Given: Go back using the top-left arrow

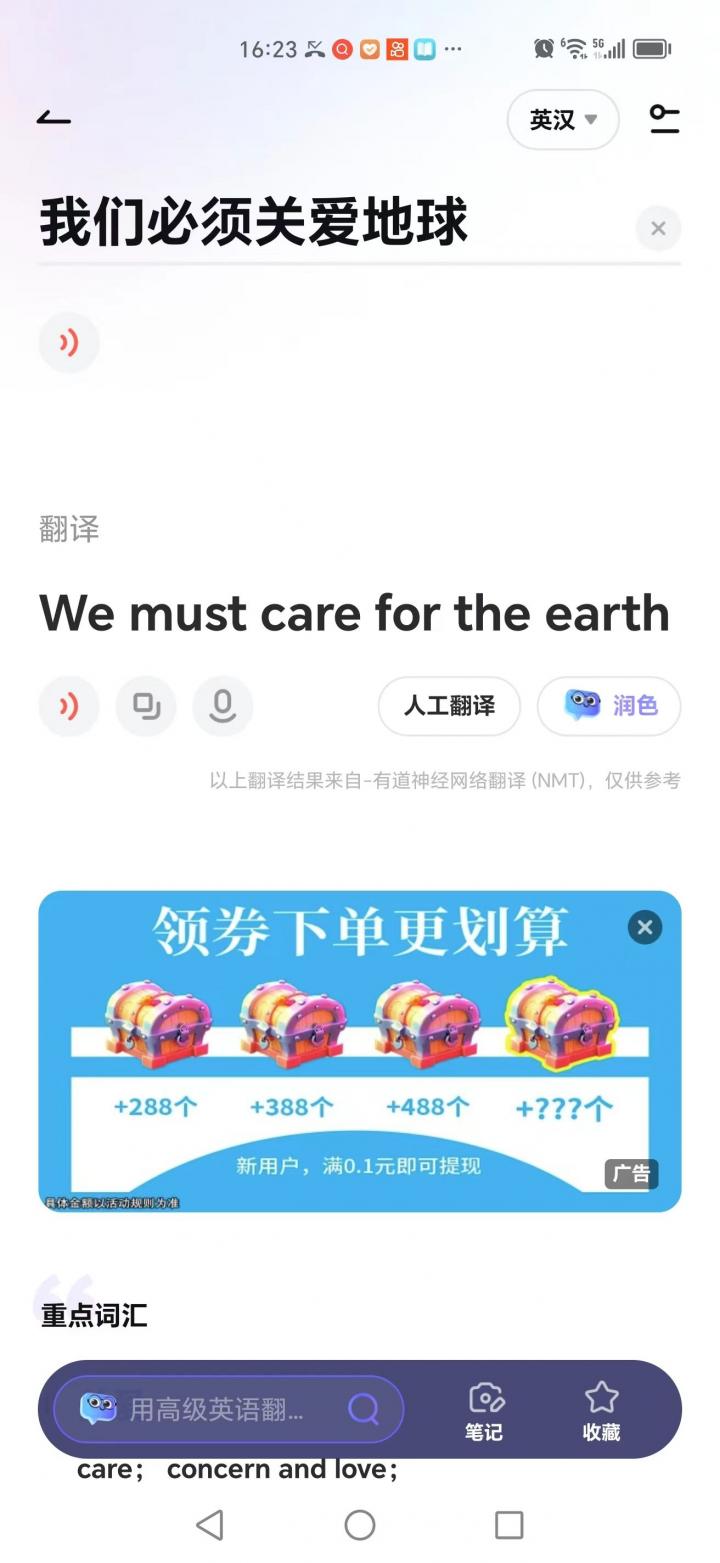Looking at the screenshot, I should [54, 119].
